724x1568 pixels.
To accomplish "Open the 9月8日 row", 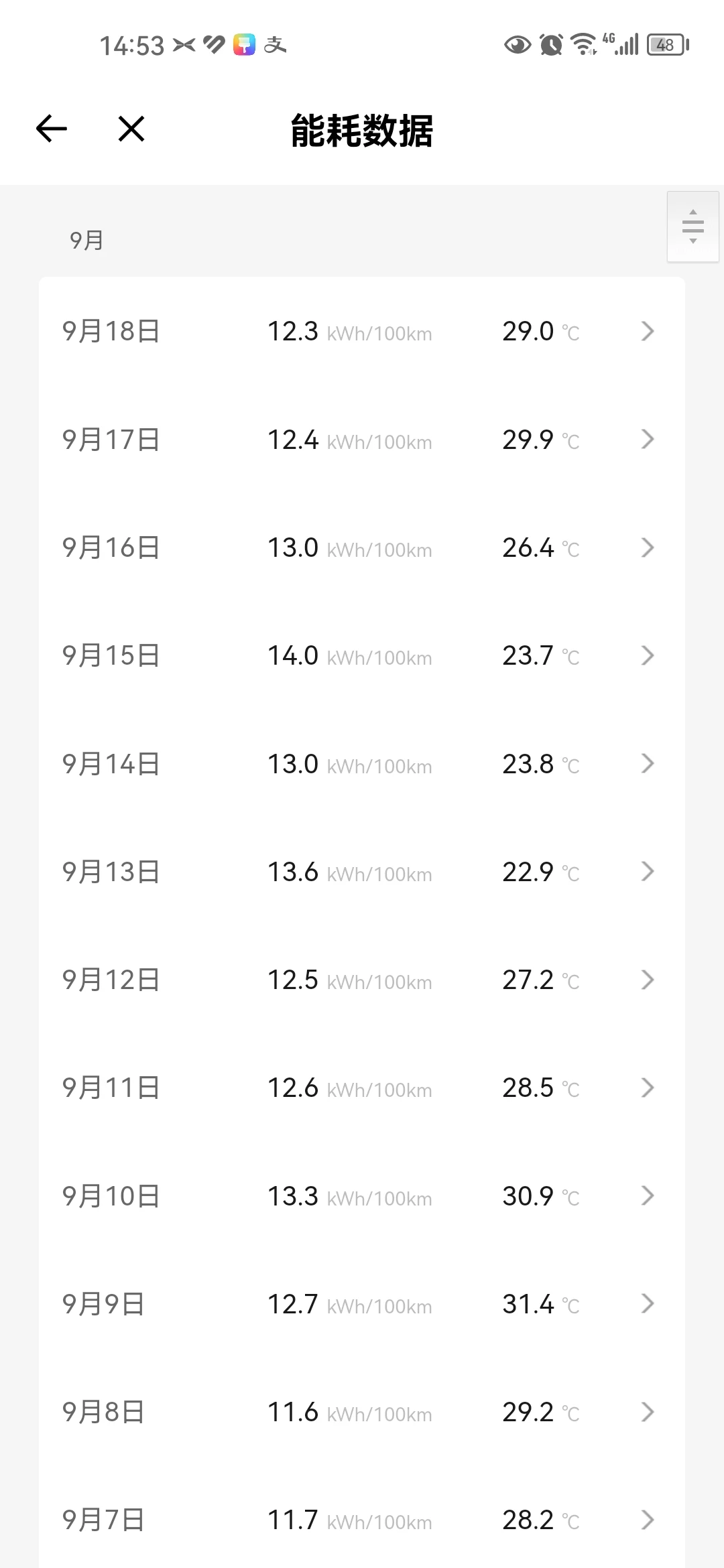I will (362, 1412).
